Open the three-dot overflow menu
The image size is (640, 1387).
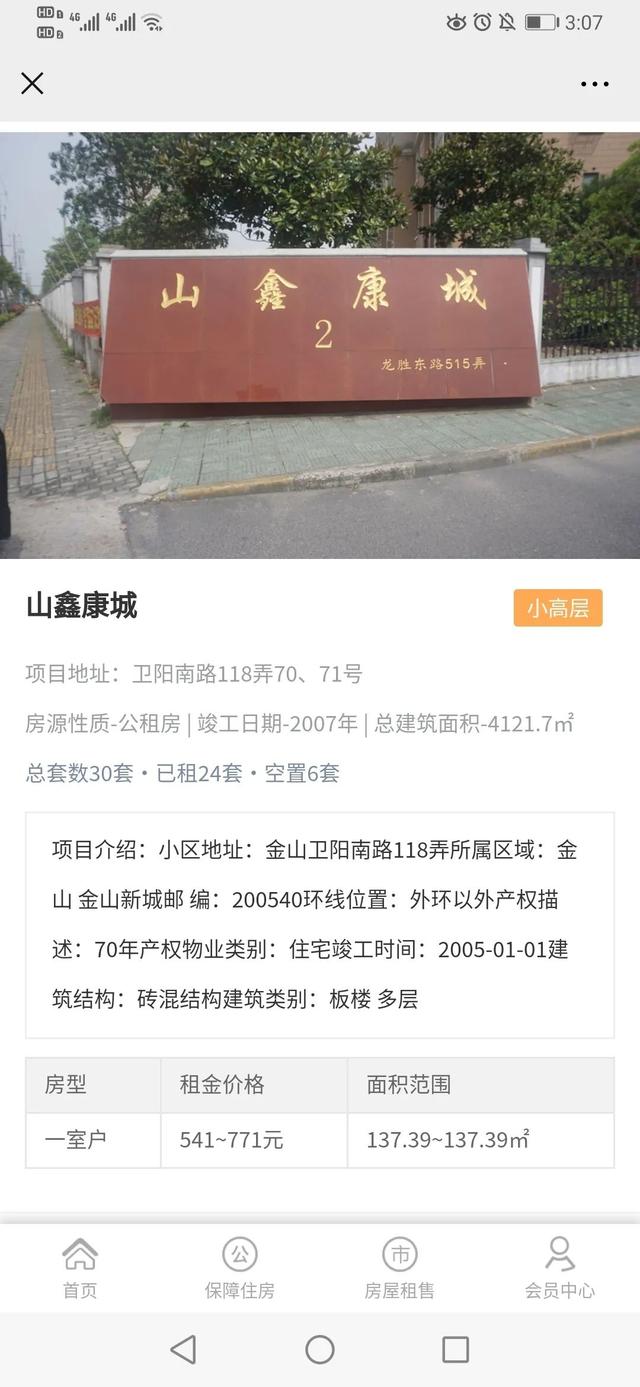point(595,84)
